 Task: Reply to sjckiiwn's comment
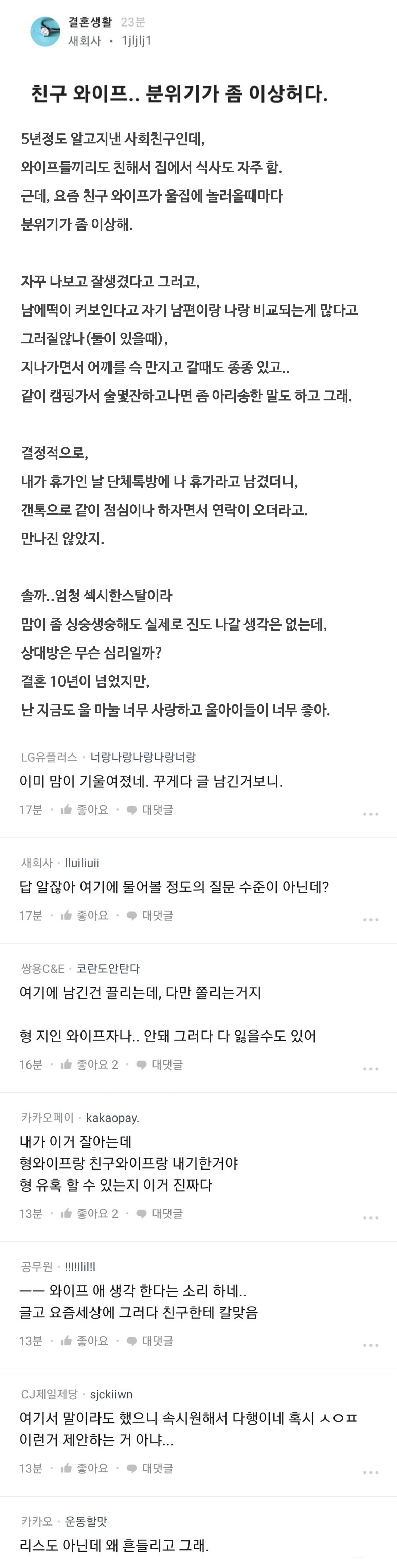pyautogui.click(x=149, y=1468)
